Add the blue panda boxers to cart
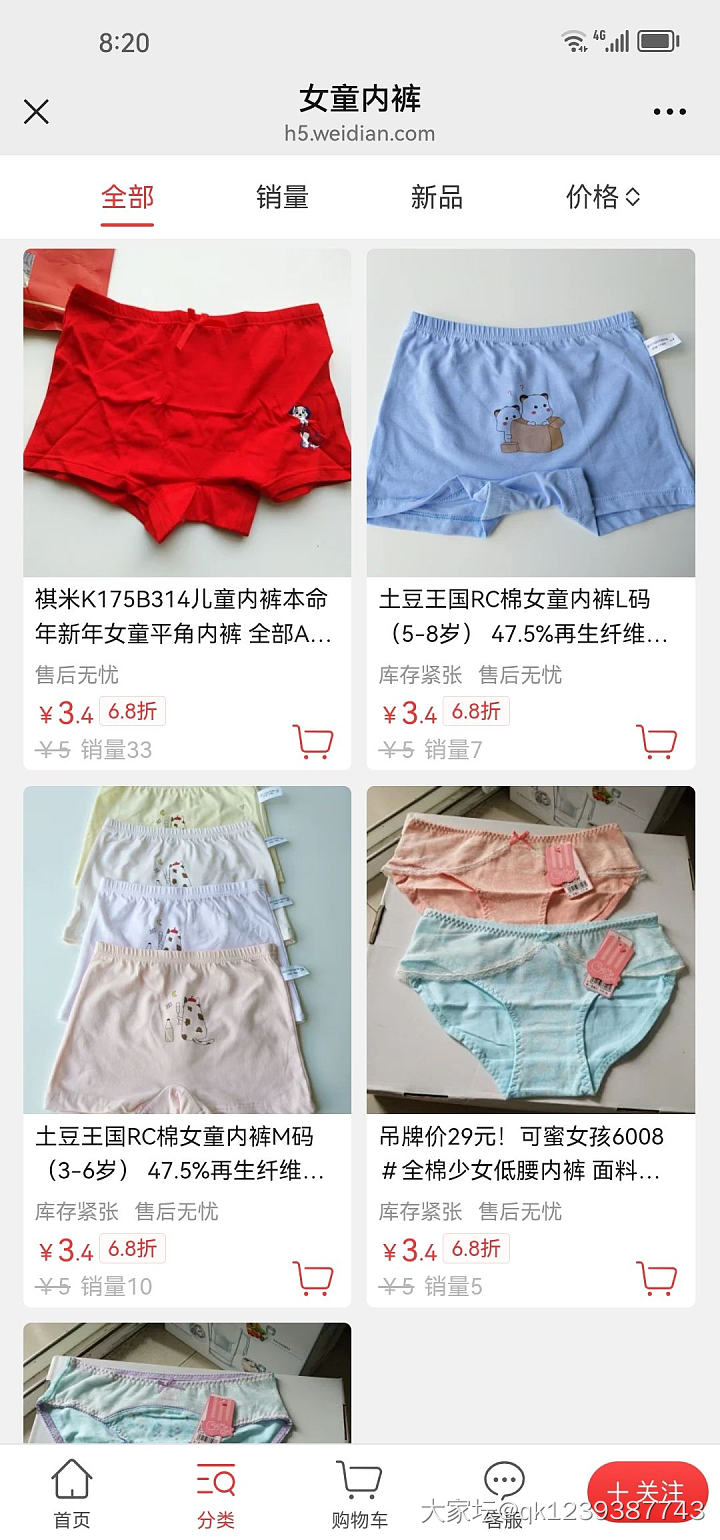Screen dimensions: 720x1540 coord(659,742)
